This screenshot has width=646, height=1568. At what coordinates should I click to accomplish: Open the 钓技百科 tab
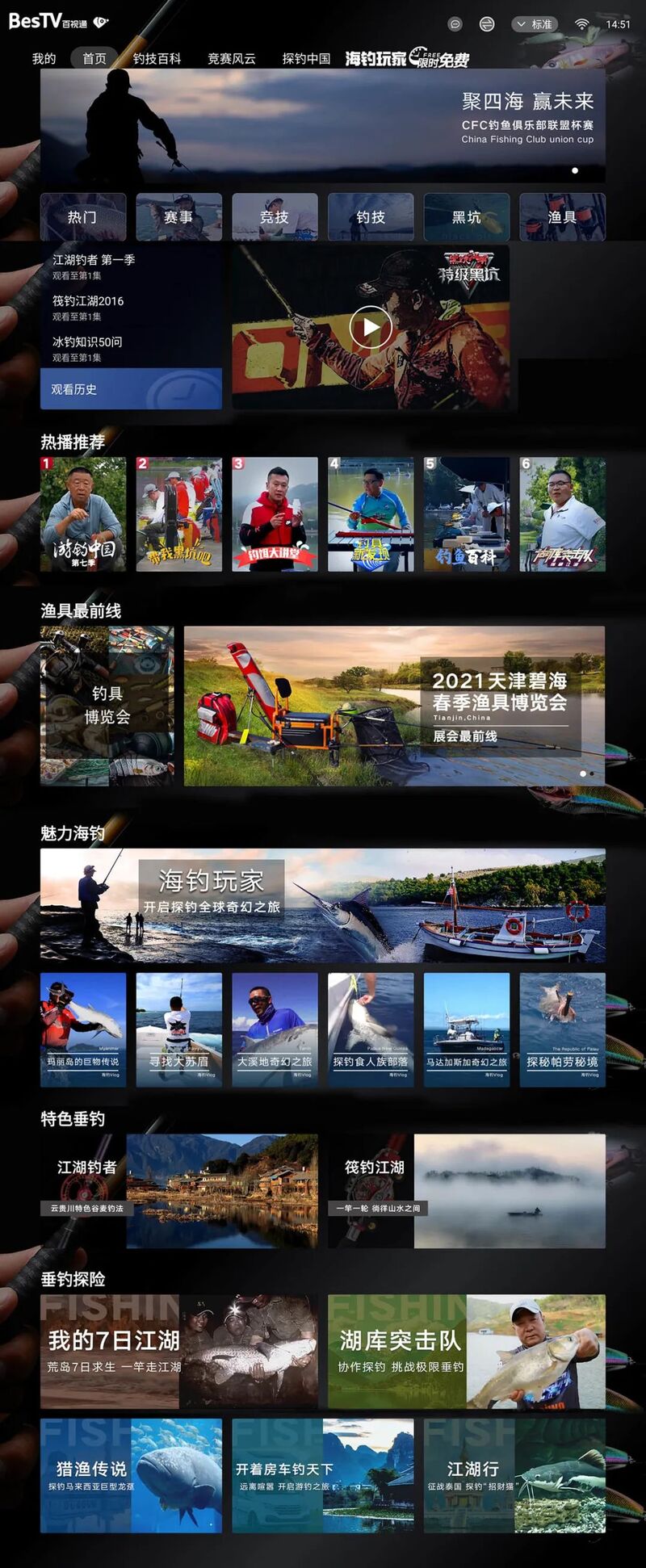point(157,58)
